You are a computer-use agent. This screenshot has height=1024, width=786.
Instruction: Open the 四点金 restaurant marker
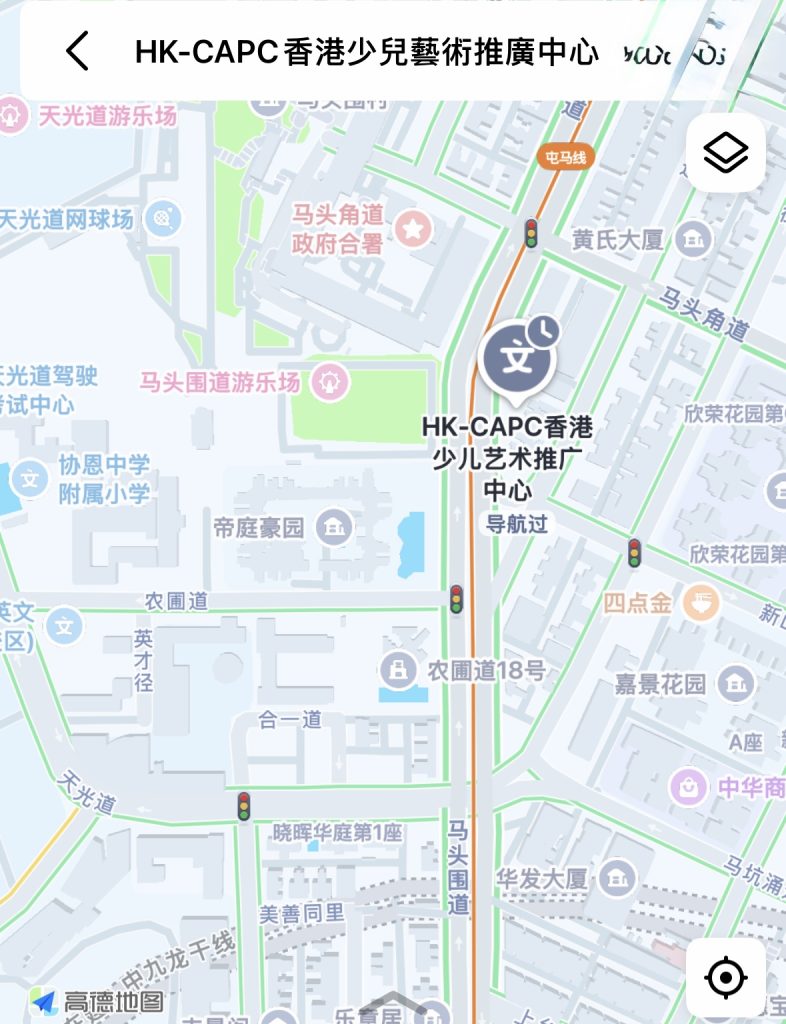(701, 603)
